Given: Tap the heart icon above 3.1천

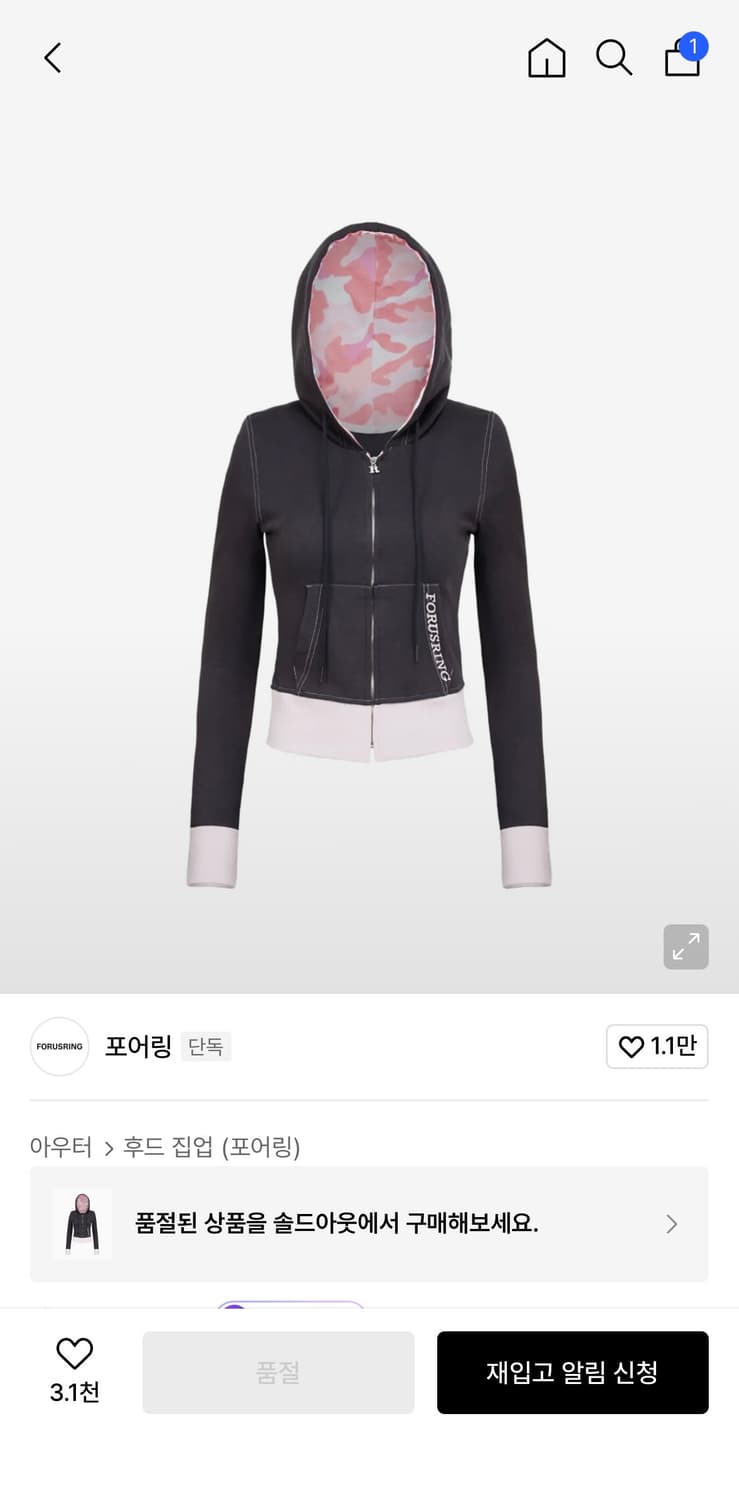Looking at the screenshot, I should pyautogui.click(x=74, y=1353).
